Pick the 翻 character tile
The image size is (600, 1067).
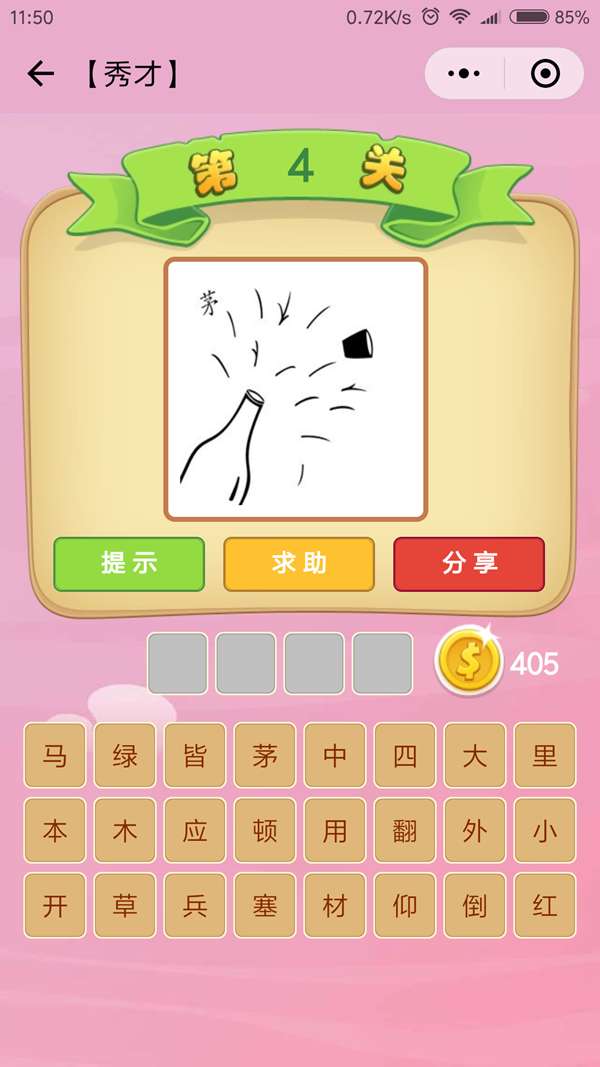[405, 831]
